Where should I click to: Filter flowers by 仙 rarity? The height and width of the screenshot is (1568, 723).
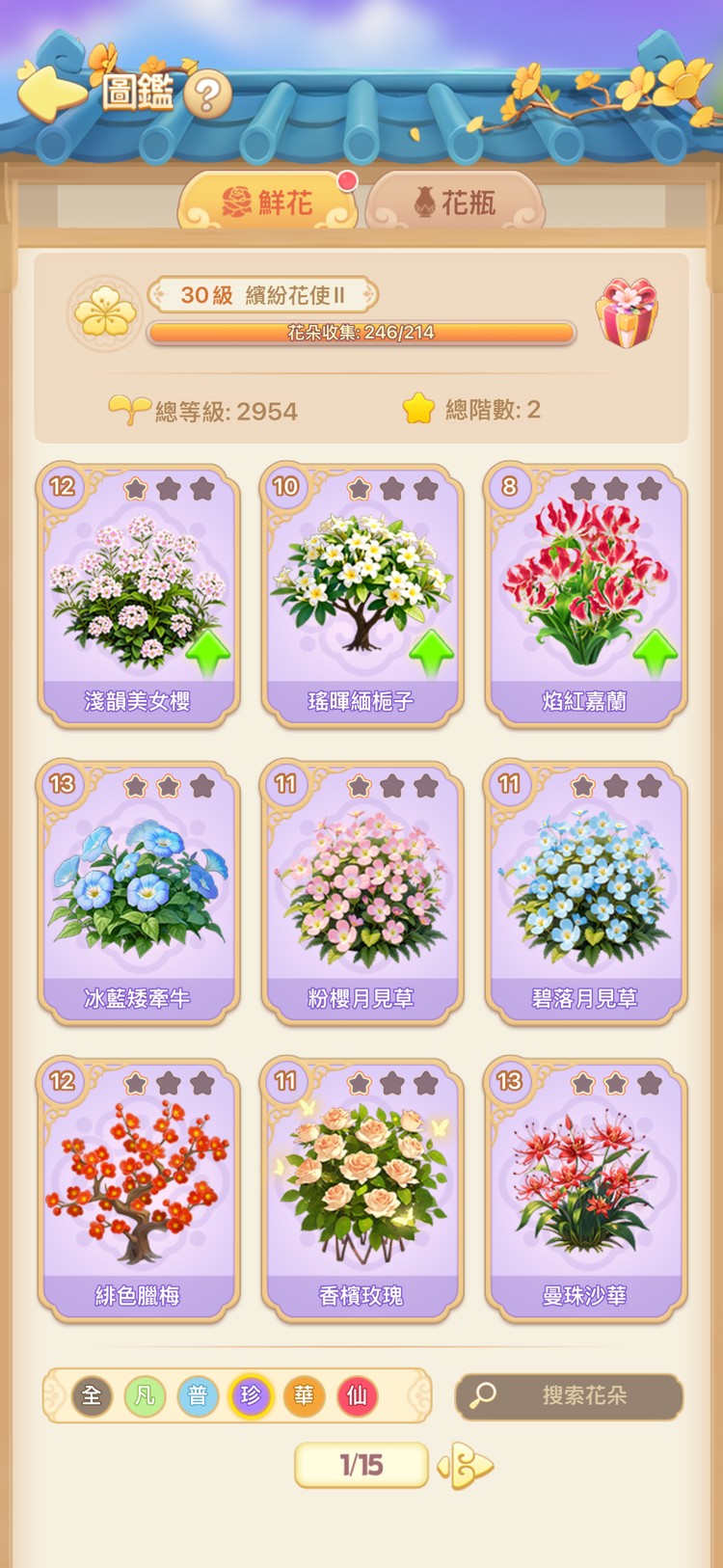(x=357, y=1395)
